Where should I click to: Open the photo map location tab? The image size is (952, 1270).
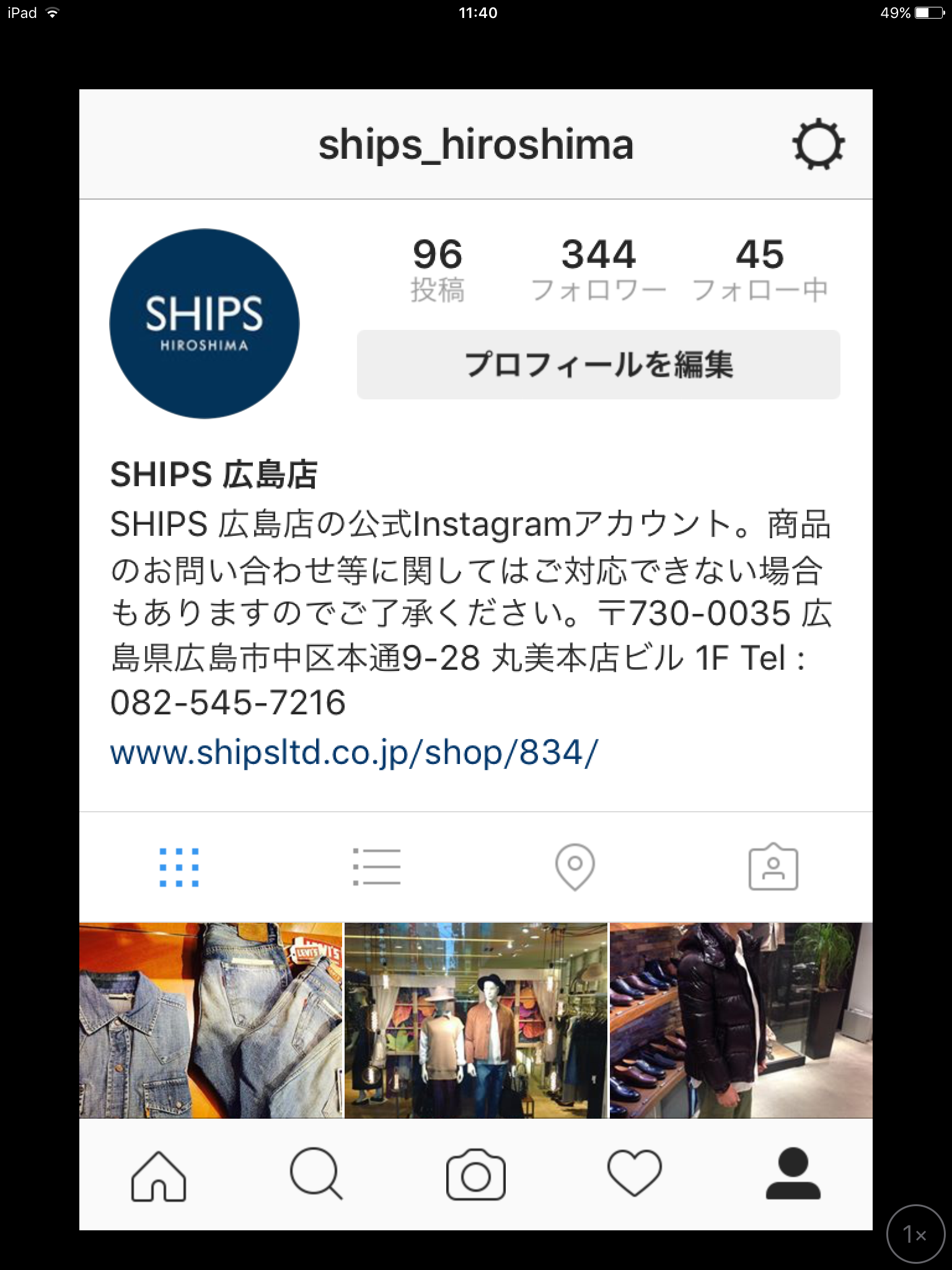coord(575,867)
